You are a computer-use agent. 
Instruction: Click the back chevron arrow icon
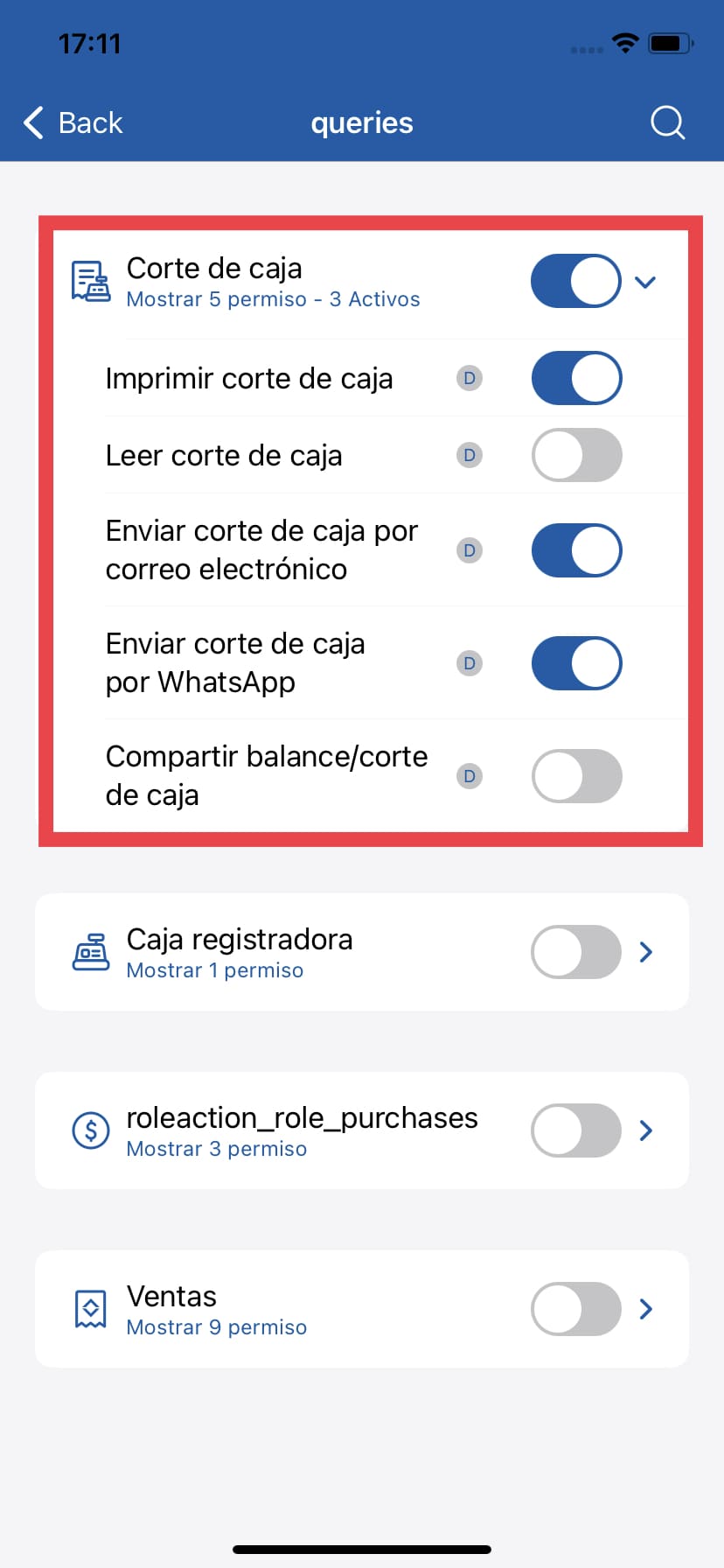click(x=32, y=122)
